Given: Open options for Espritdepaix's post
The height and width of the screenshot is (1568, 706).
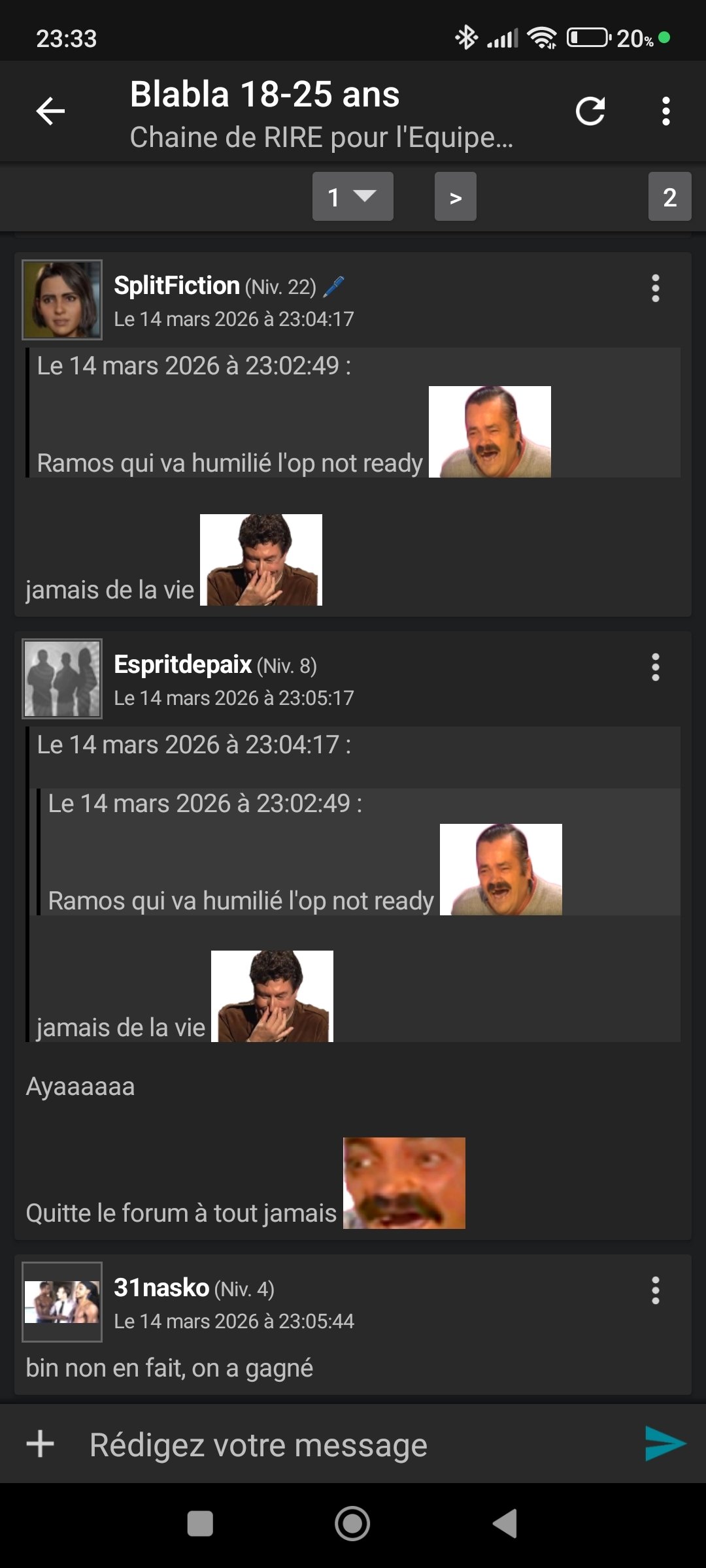Looking at the screenshot, I should [655, 667].
